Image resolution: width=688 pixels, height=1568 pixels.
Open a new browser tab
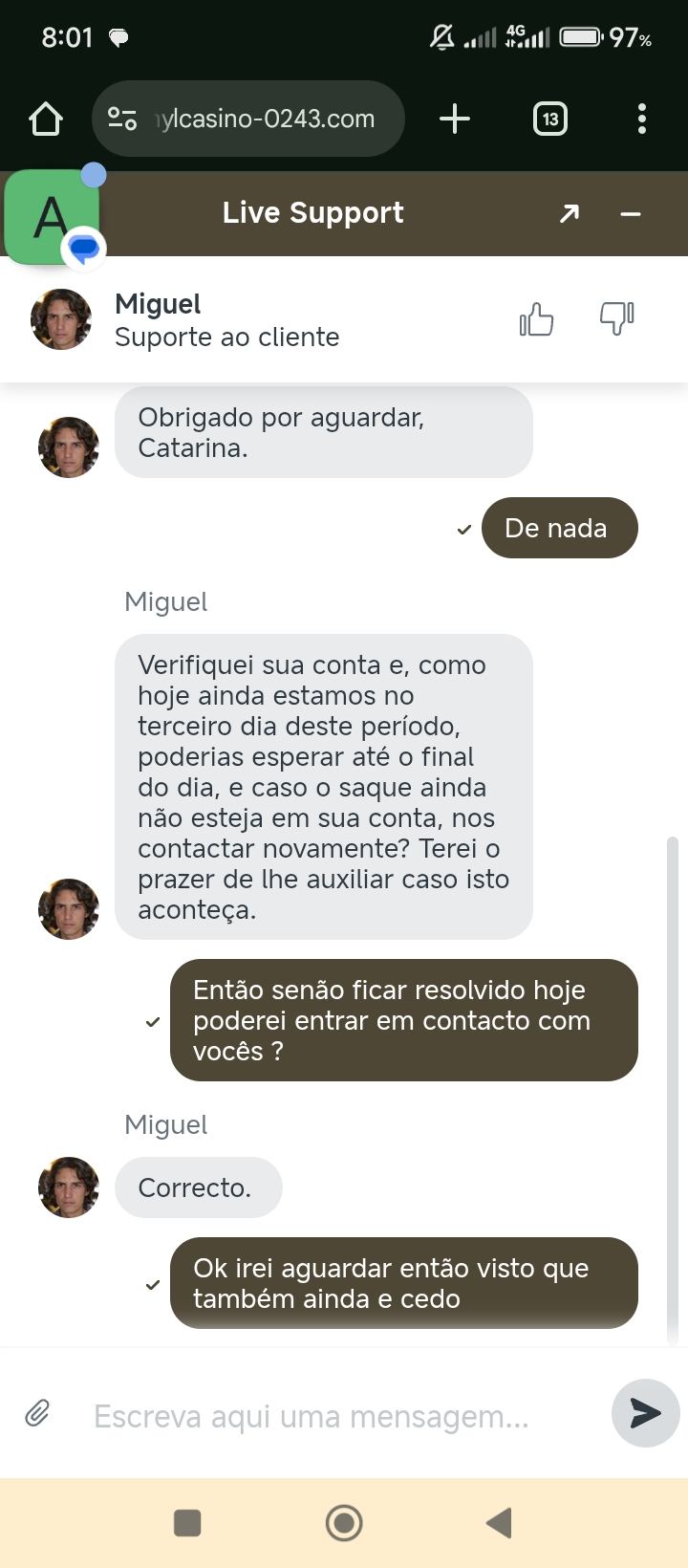tap(455, 120)
